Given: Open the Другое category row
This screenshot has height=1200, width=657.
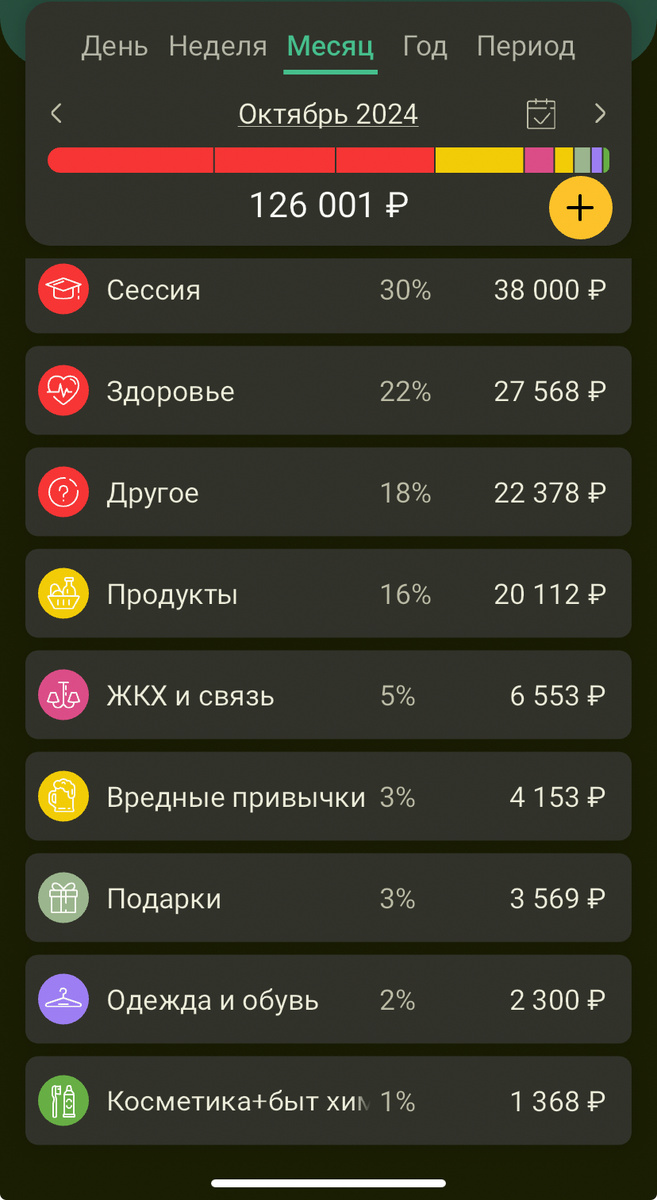Looking at the screenshot, I should point(328,493).
